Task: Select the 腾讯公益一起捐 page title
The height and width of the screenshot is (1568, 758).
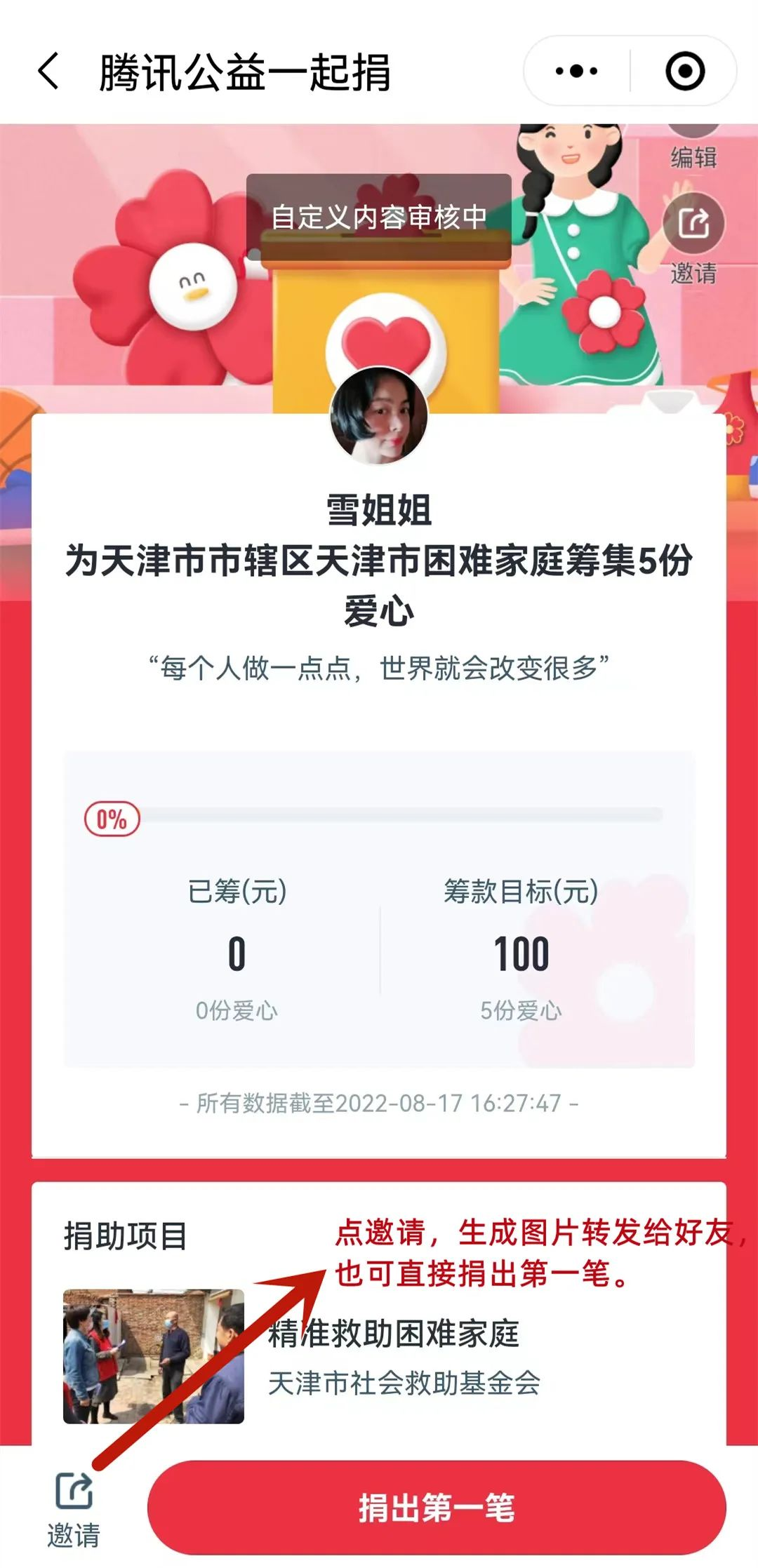Action: [x=247, y=70]
